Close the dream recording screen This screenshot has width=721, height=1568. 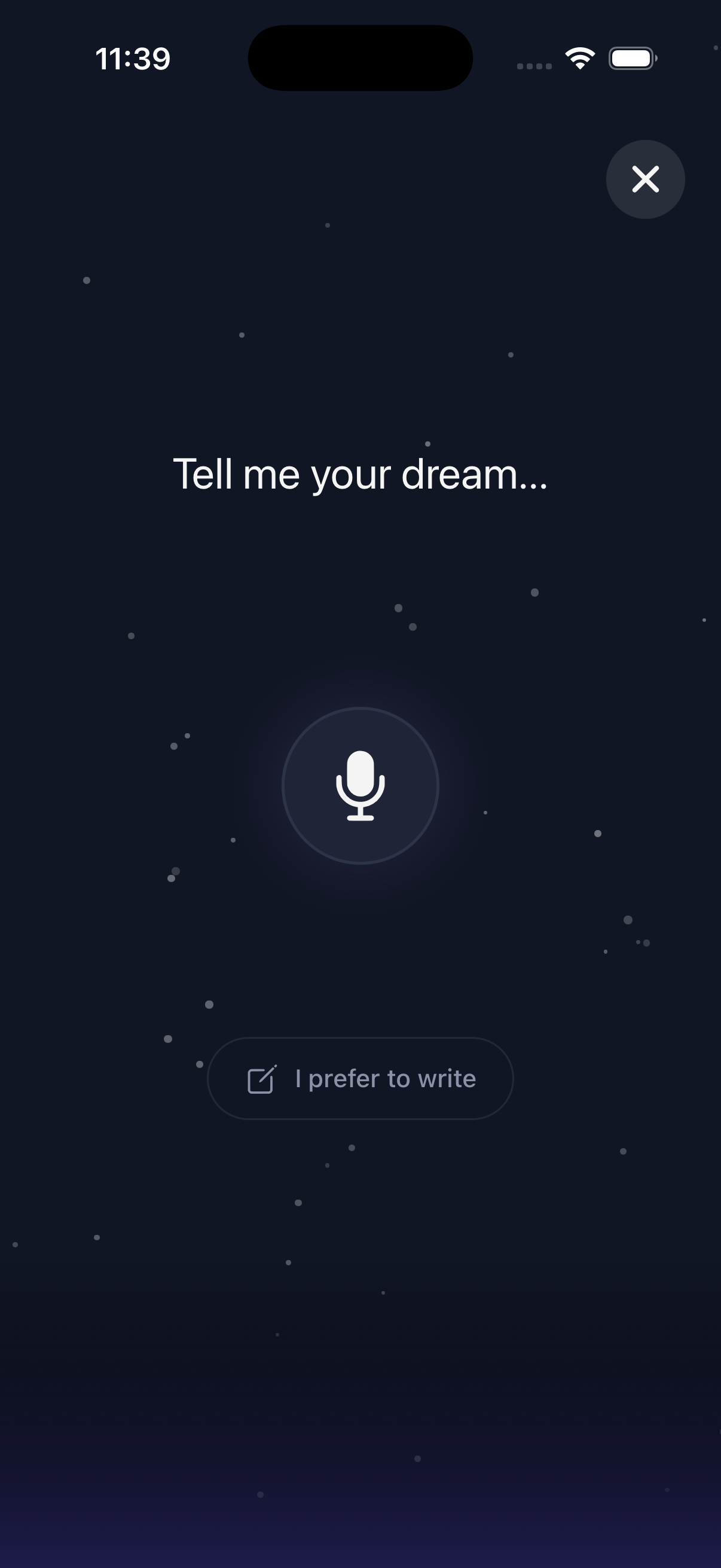645,179
